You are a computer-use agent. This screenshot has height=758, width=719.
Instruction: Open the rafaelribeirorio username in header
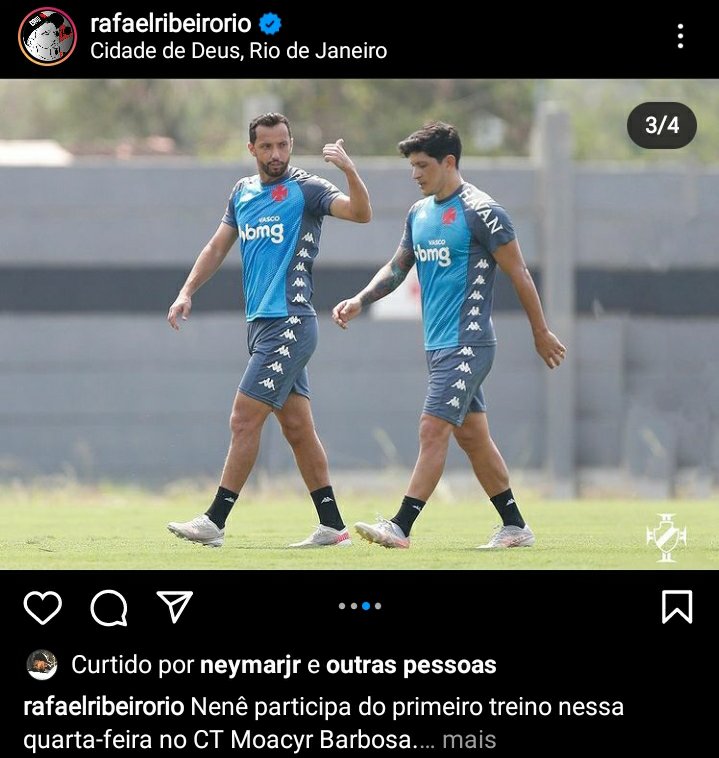pos(170,23)
